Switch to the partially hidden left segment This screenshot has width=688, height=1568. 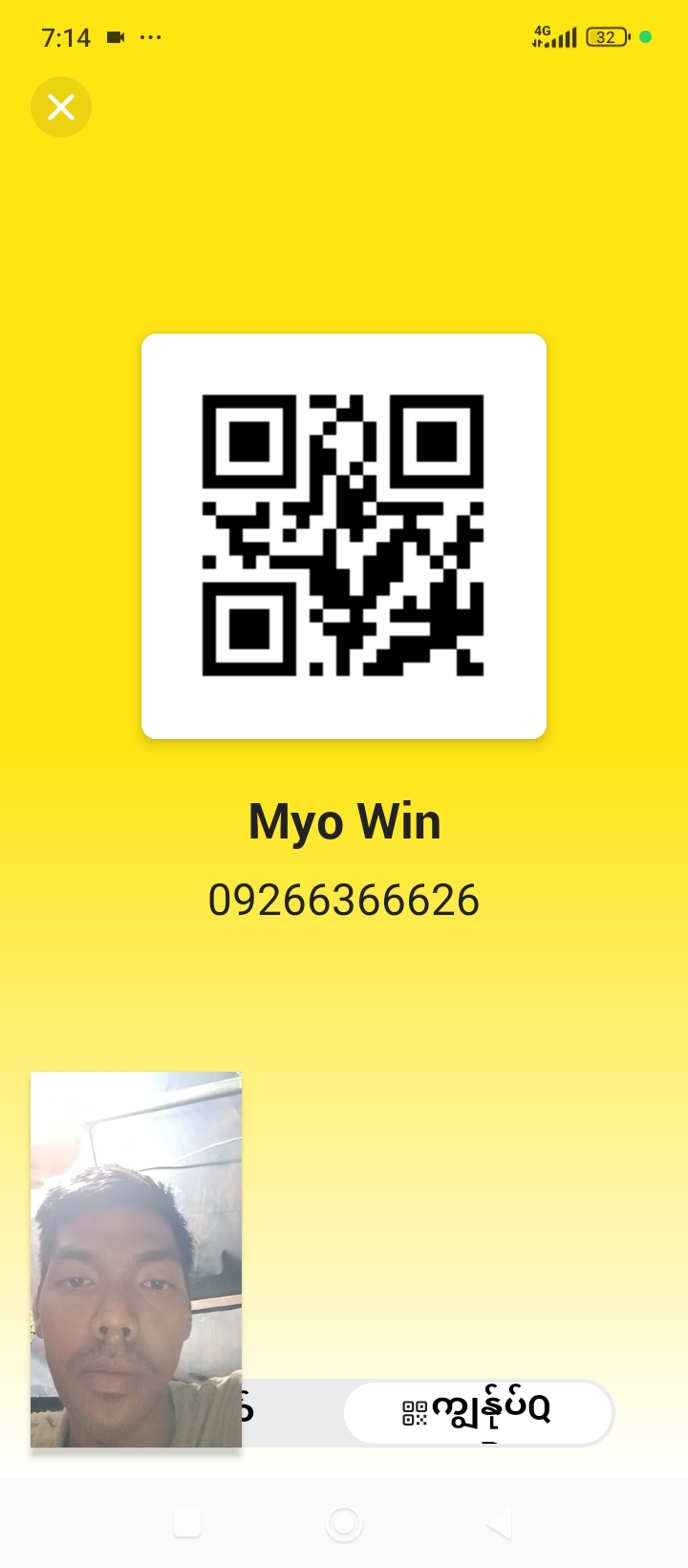[287, 1411]
